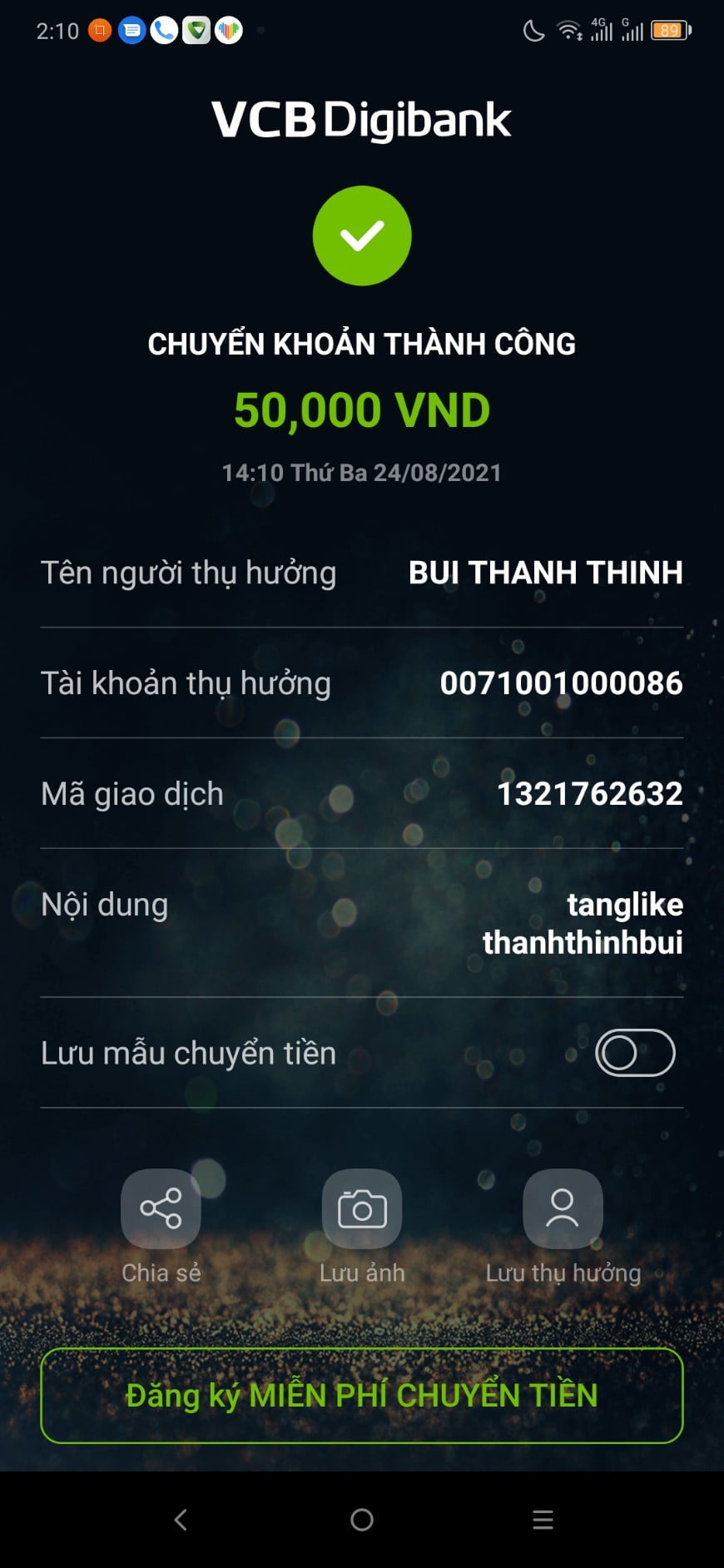Go back using the system back button
724x1568 pixels.
(x=181, y=1520)
